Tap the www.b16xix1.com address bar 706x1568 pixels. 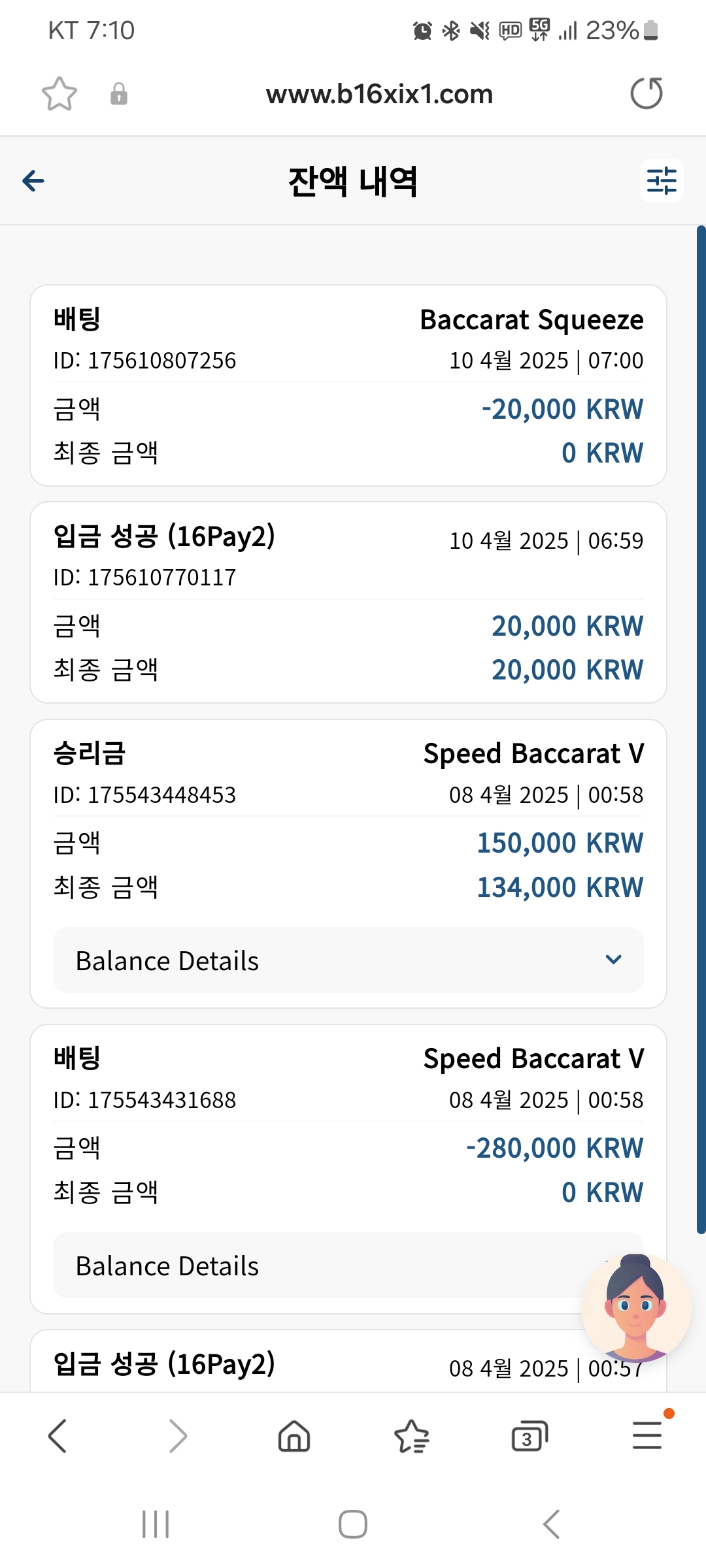click(379, 94)
